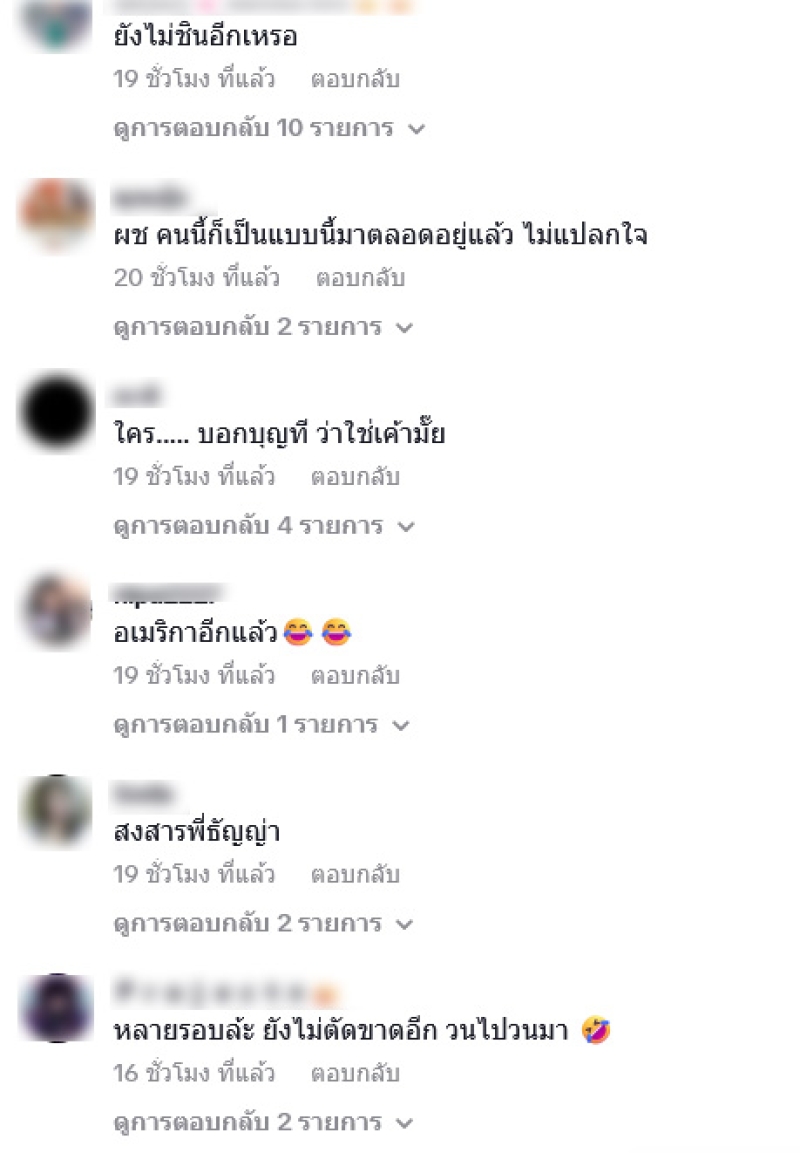Viewport: 800px width, 1153px height.
Task: Open the profile picture beside 'สงสารพี่ธัญญ่า'
Action: [56, 809]
